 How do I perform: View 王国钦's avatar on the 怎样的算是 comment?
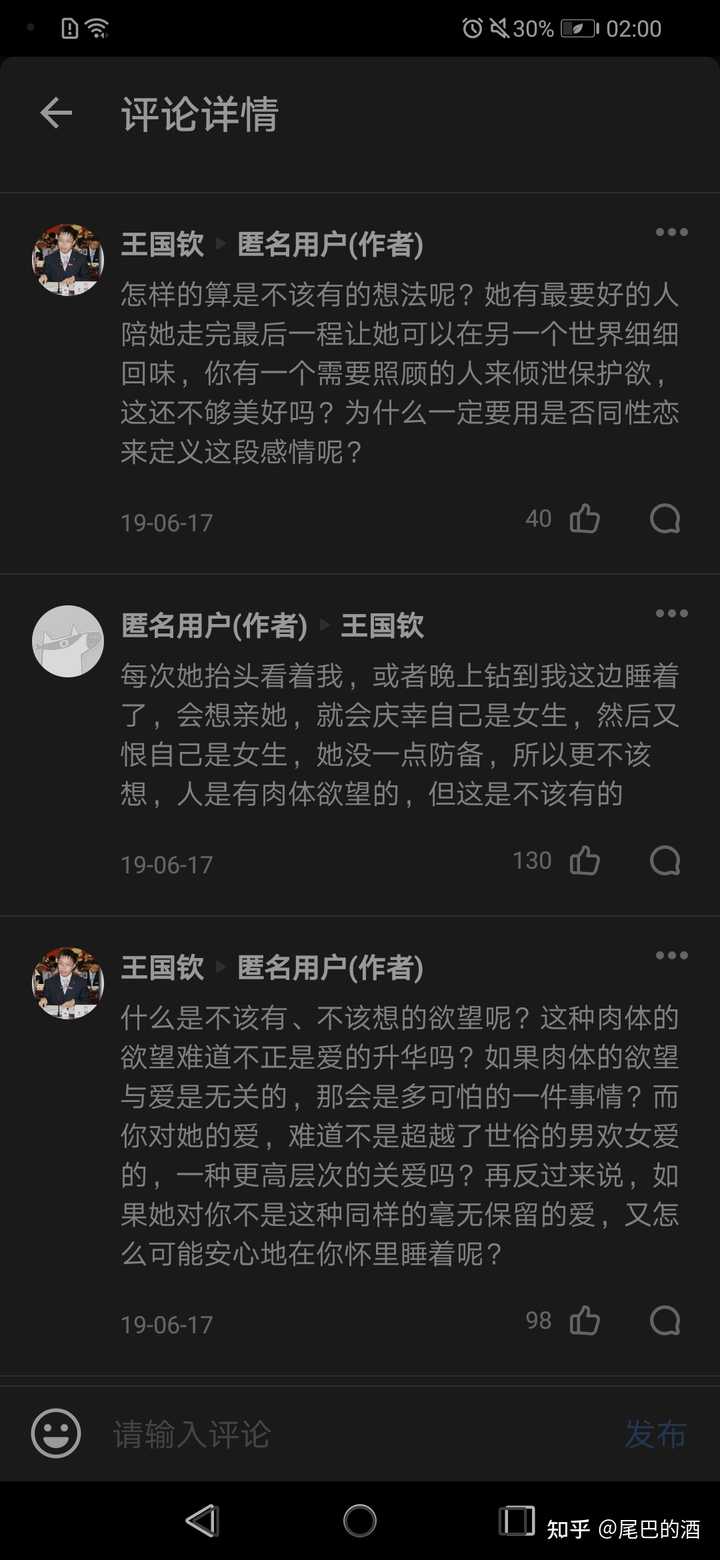click(x=68, y=260)
